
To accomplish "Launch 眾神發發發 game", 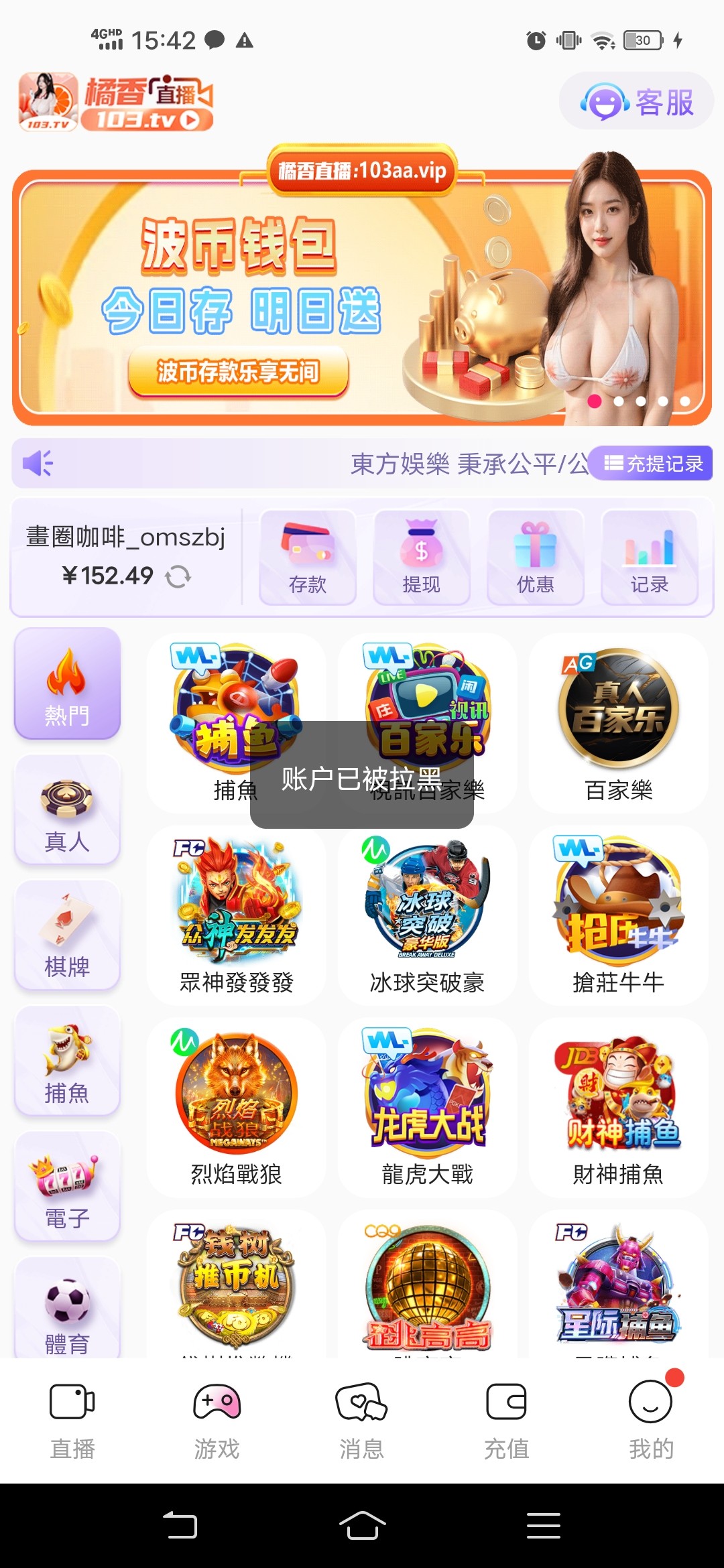I will pos(237,915).
